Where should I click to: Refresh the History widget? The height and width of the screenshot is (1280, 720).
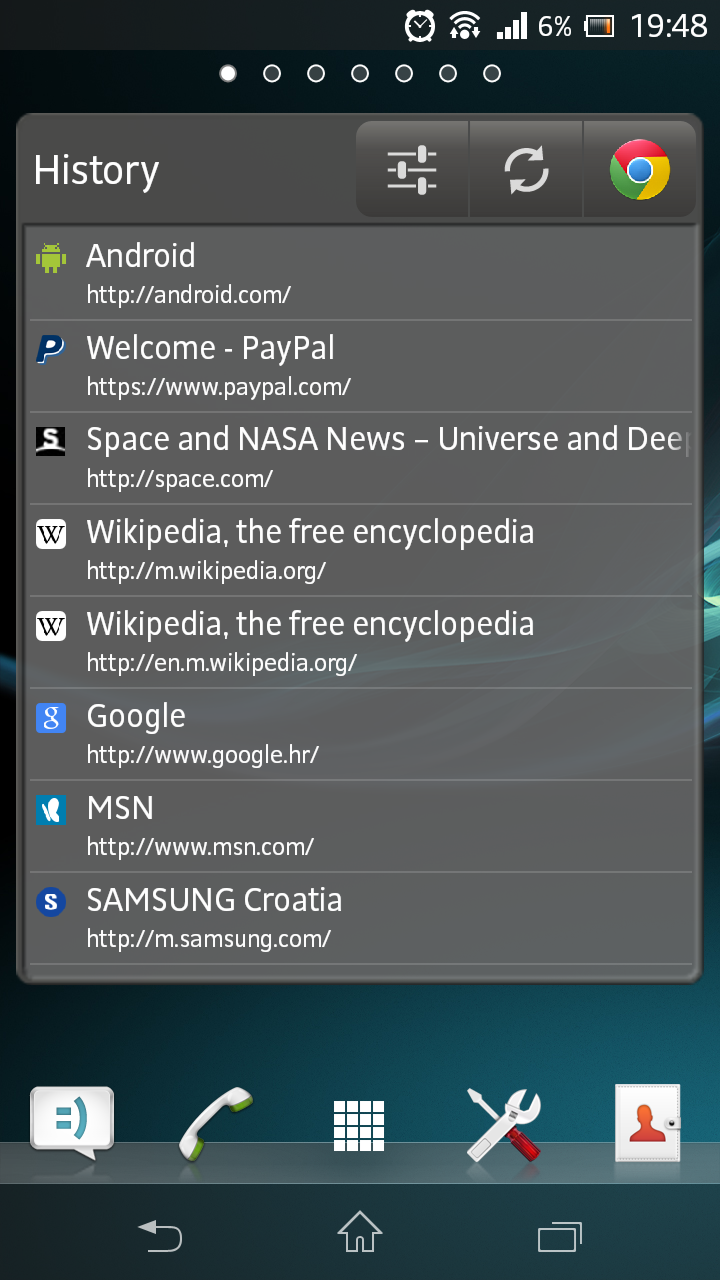click(526, 170)
